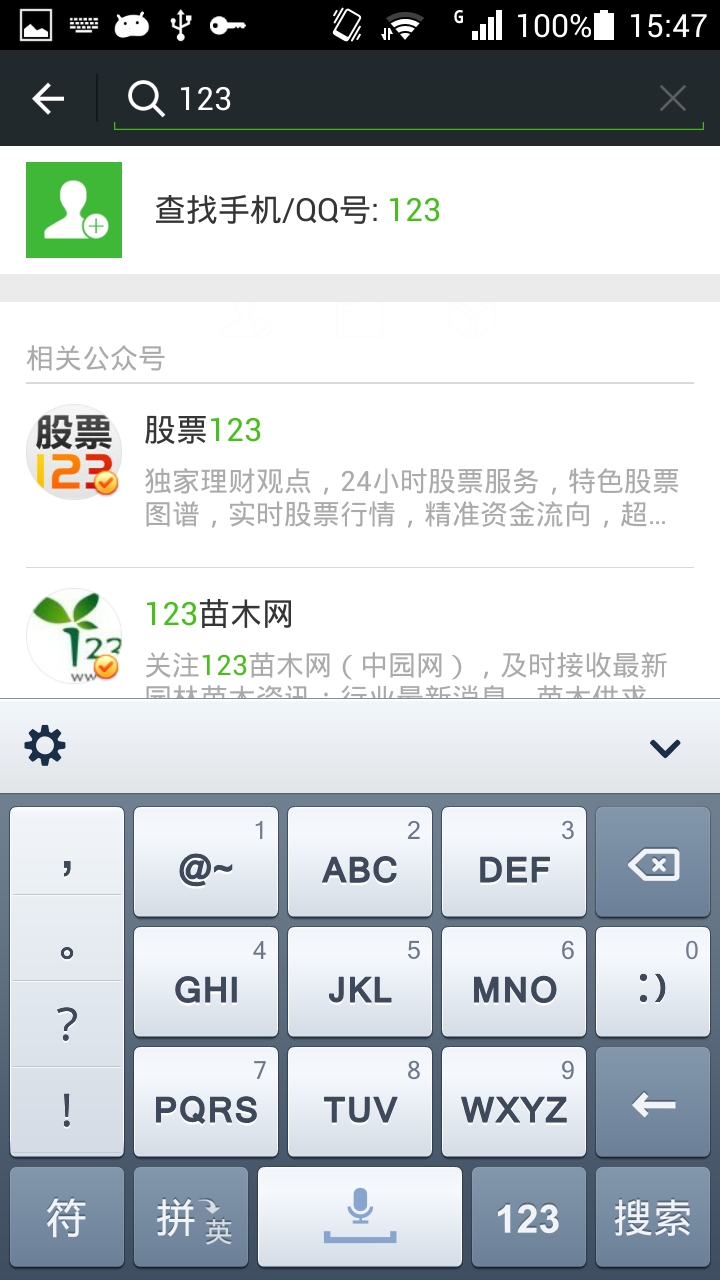The height and width of the screenshot is (1280, 720).
Task: Clear the search with the X icon
Action: [x=675, y=98]
